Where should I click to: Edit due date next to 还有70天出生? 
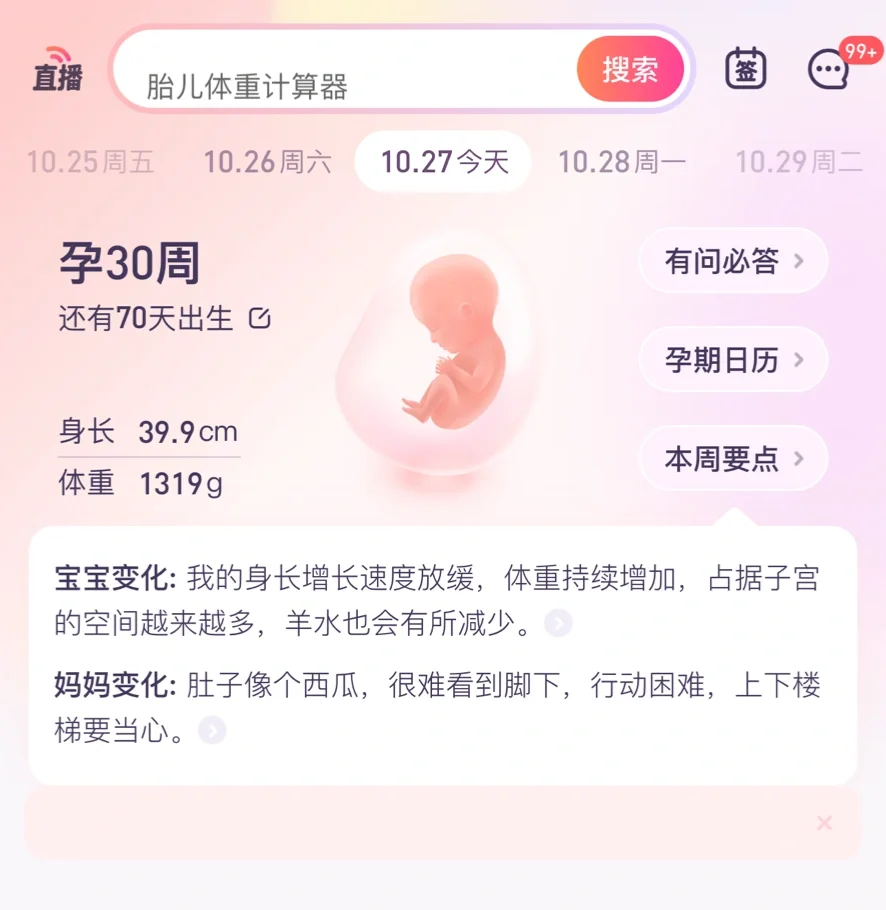259,319
